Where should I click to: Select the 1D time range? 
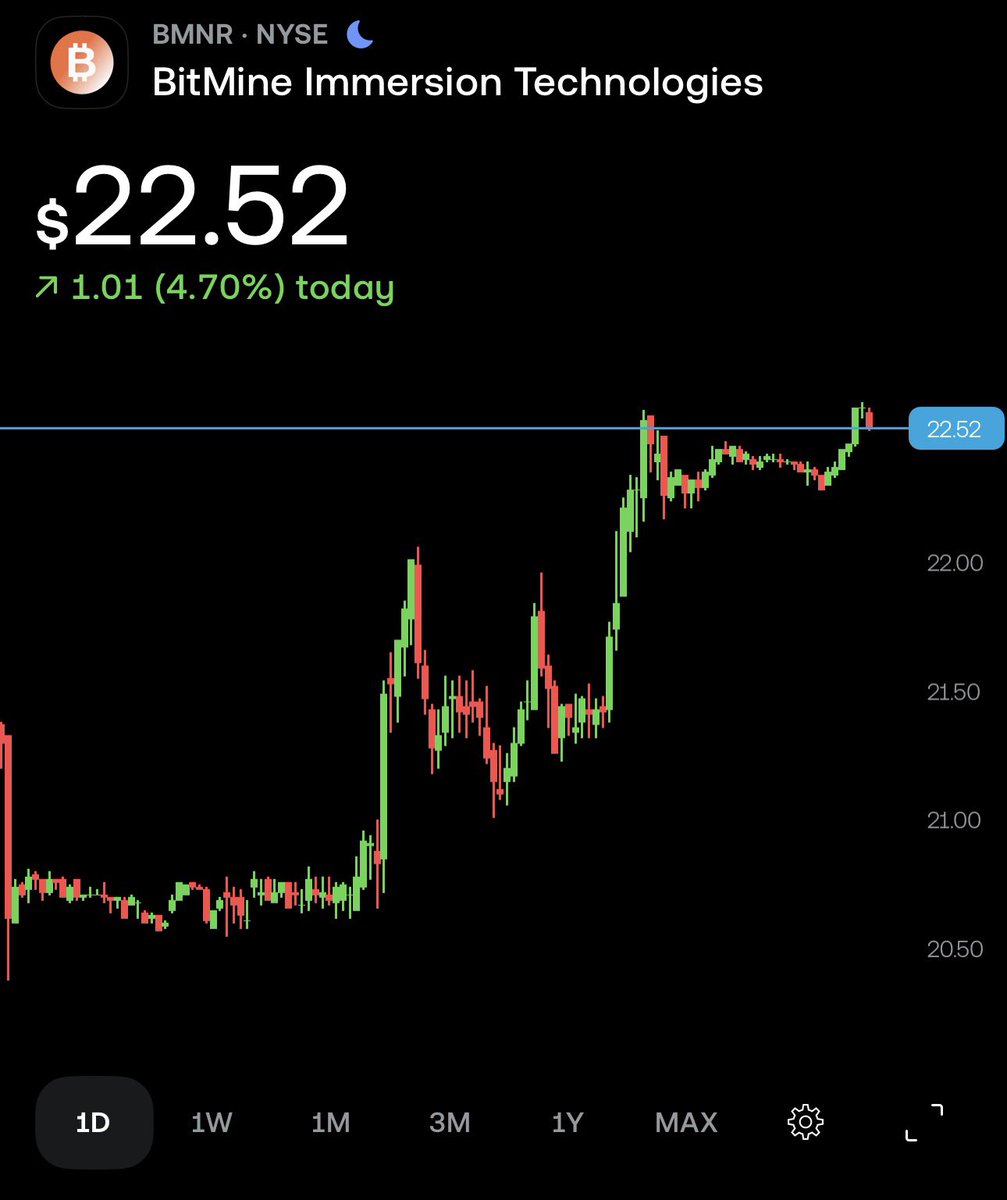(93, 1123)
